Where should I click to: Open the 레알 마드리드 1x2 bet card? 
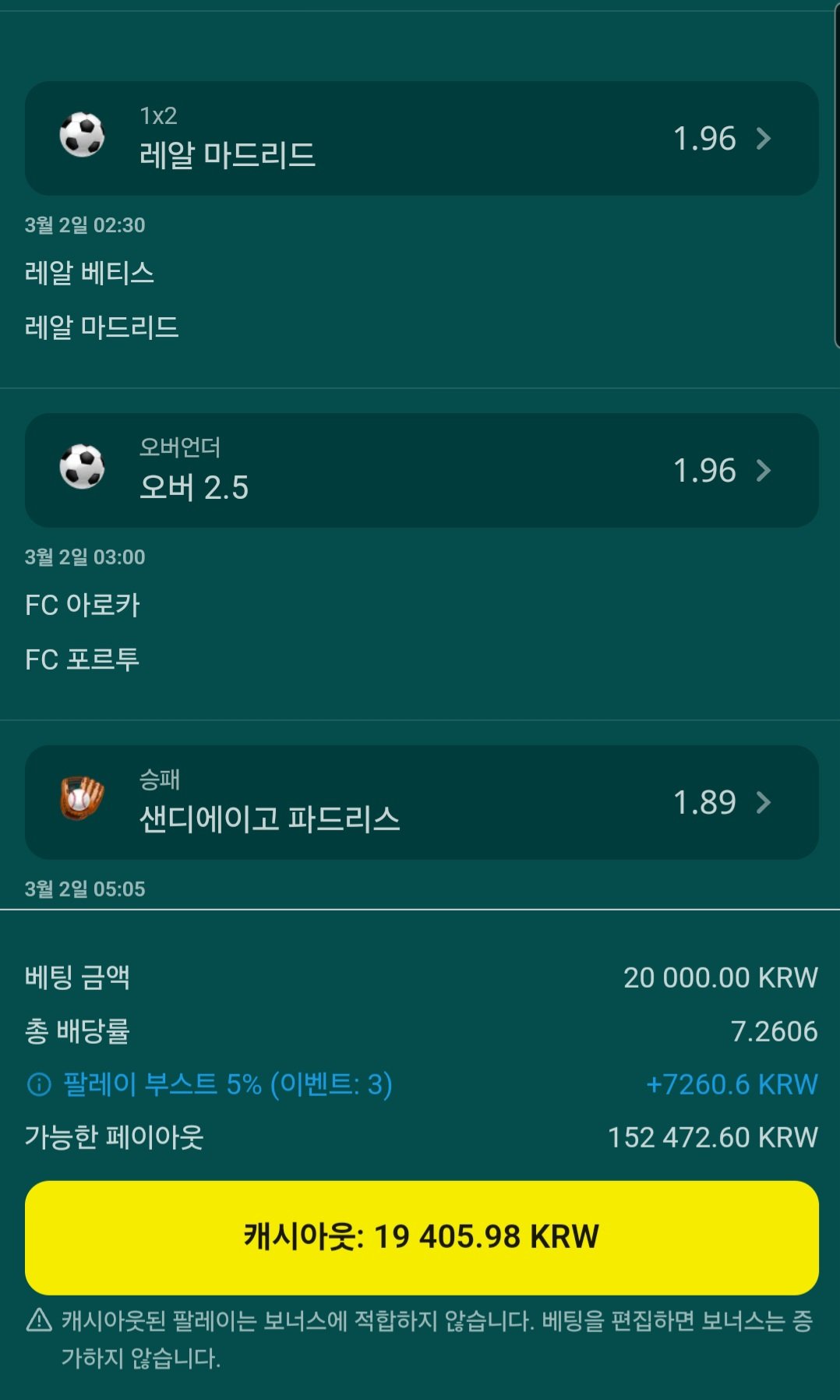pos(421,139)
